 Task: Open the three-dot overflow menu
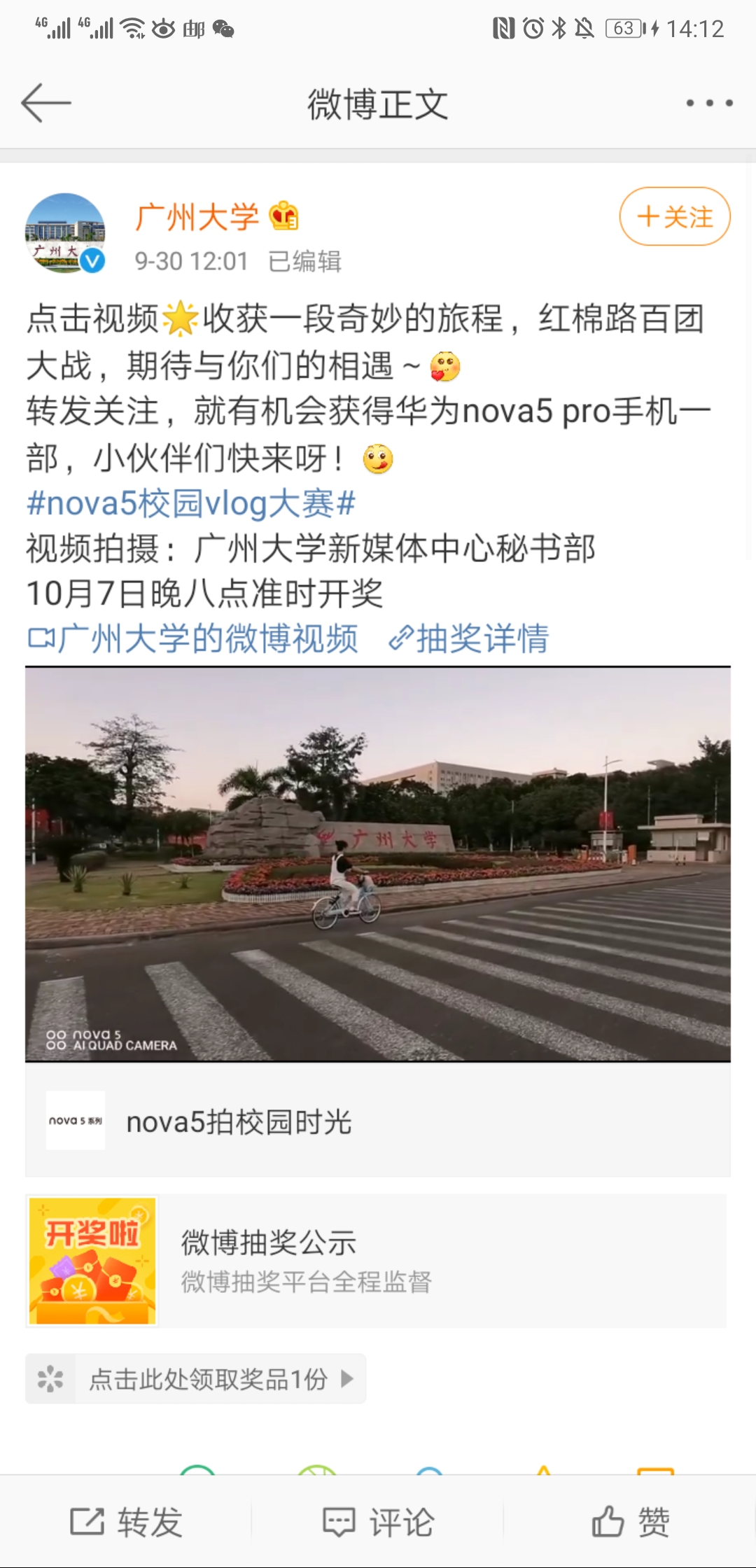click(x=709, y=103)
